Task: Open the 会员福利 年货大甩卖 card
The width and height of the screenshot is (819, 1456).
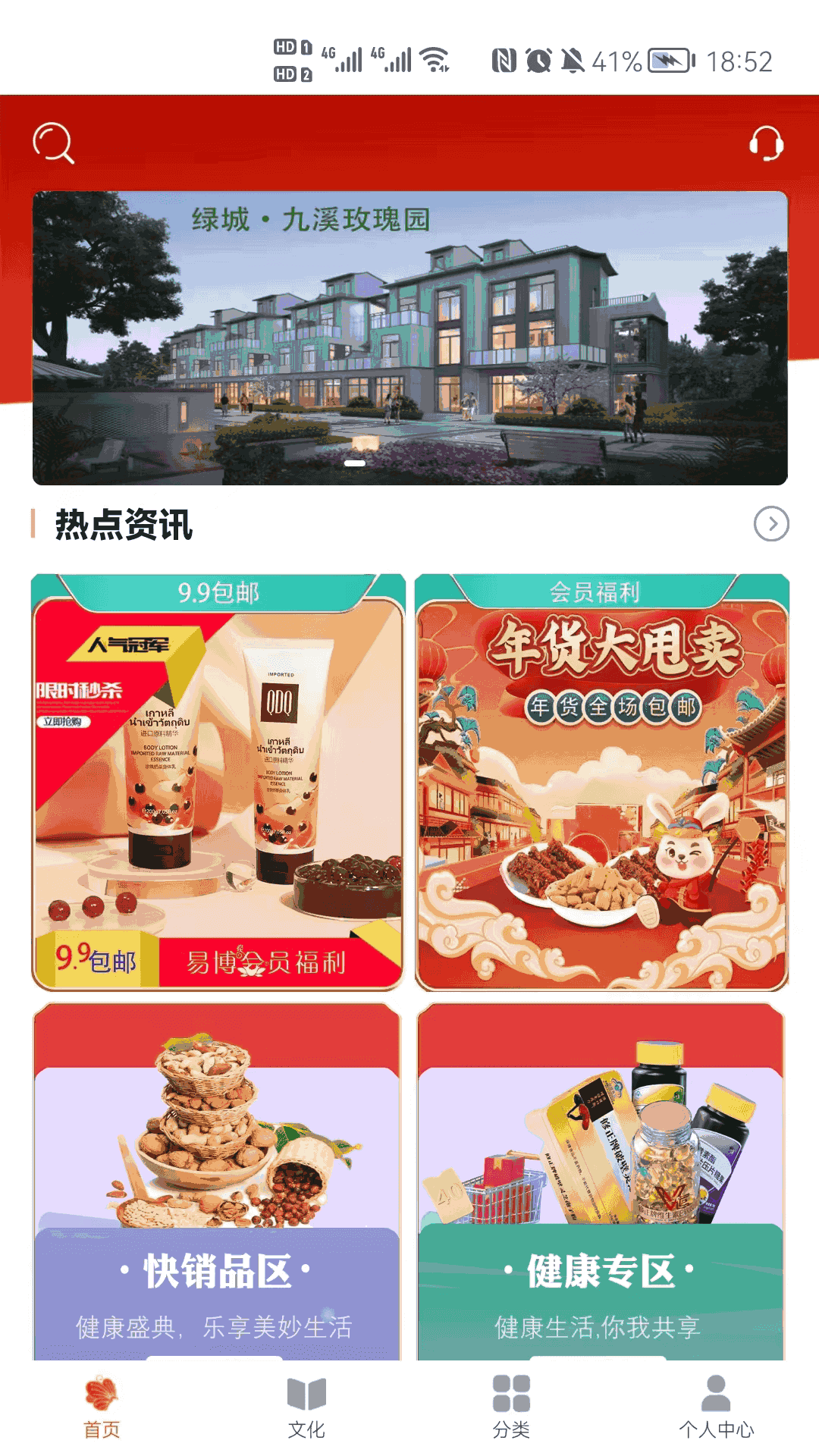Action: point(602,783)
